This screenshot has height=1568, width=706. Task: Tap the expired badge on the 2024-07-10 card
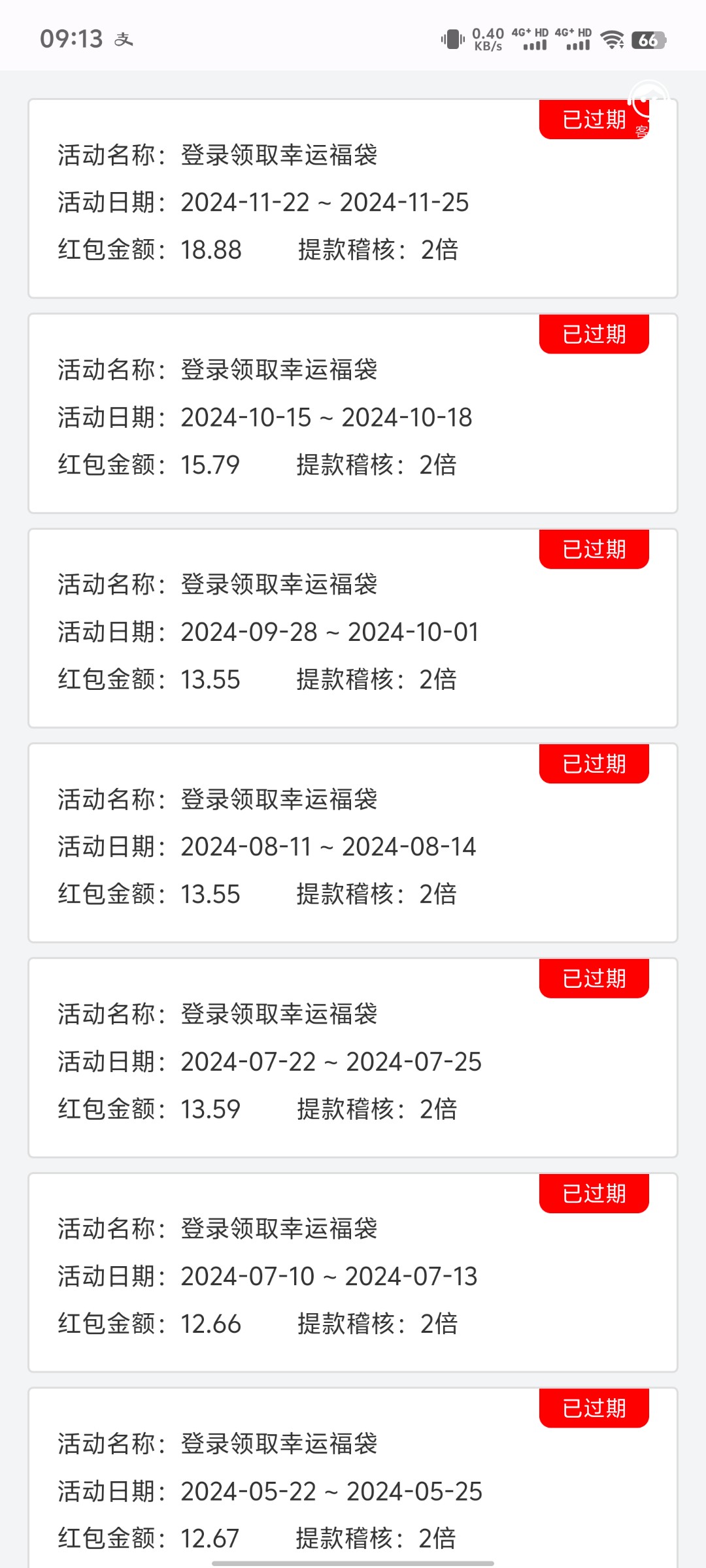[594, 1193]
